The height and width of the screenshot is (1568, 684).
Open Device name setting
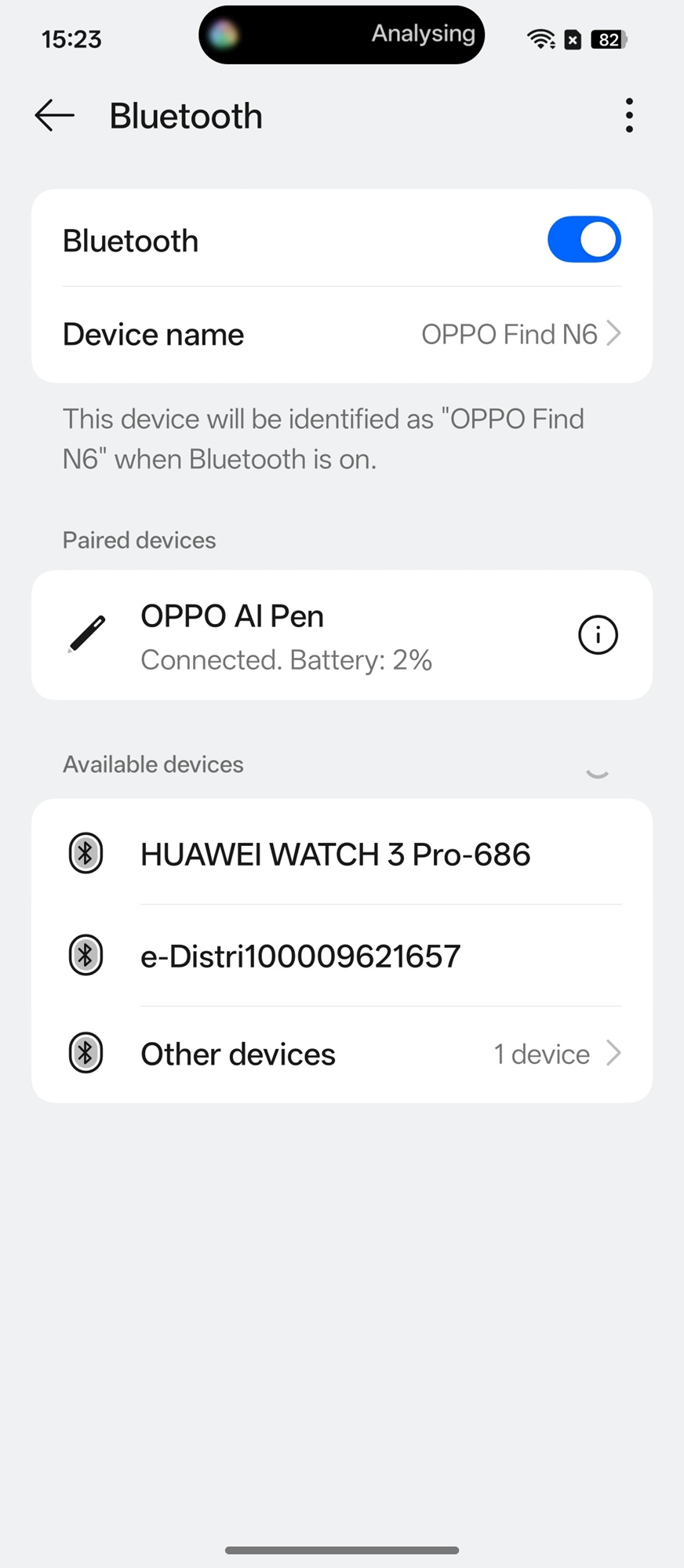pos(342,335)
